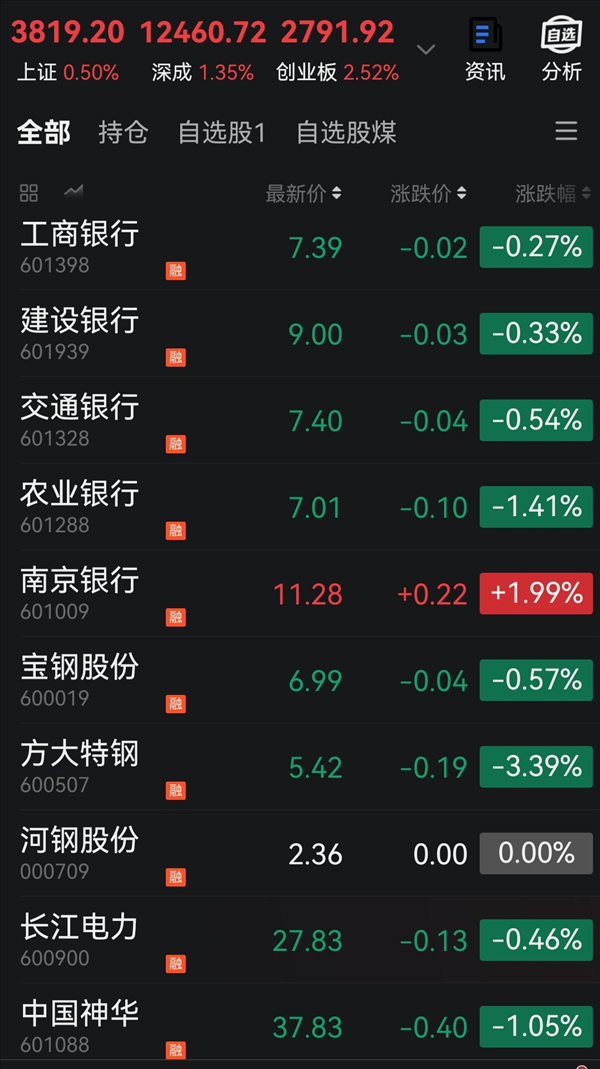This screenshot has width=600, height=1069.
Task: Open the 资讯 news icon
Action: [485, 48]
